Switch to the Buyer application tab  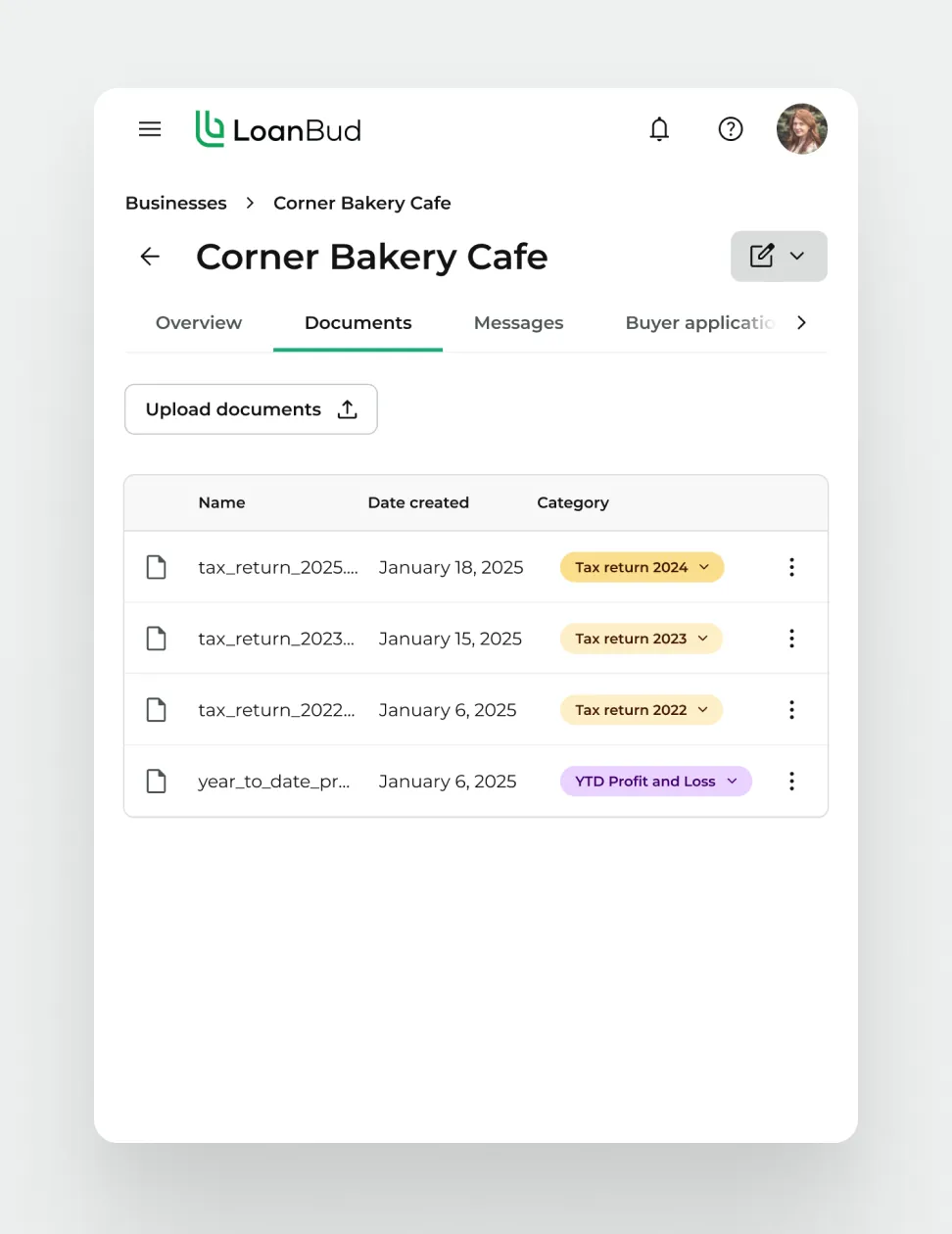pyautogui.click(x=699, y=323)
